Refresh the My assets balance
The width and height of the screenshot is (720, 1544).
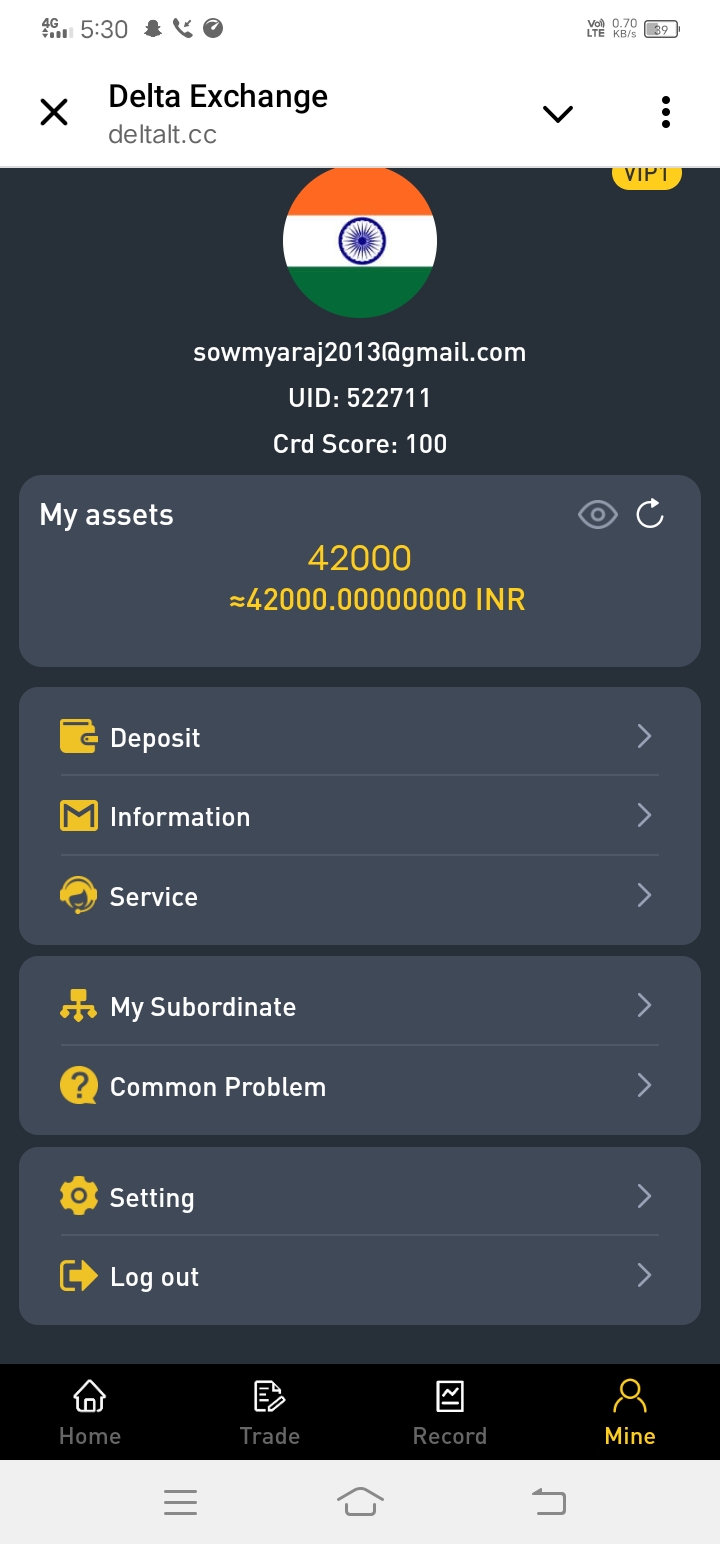click(x=650, y=515)
